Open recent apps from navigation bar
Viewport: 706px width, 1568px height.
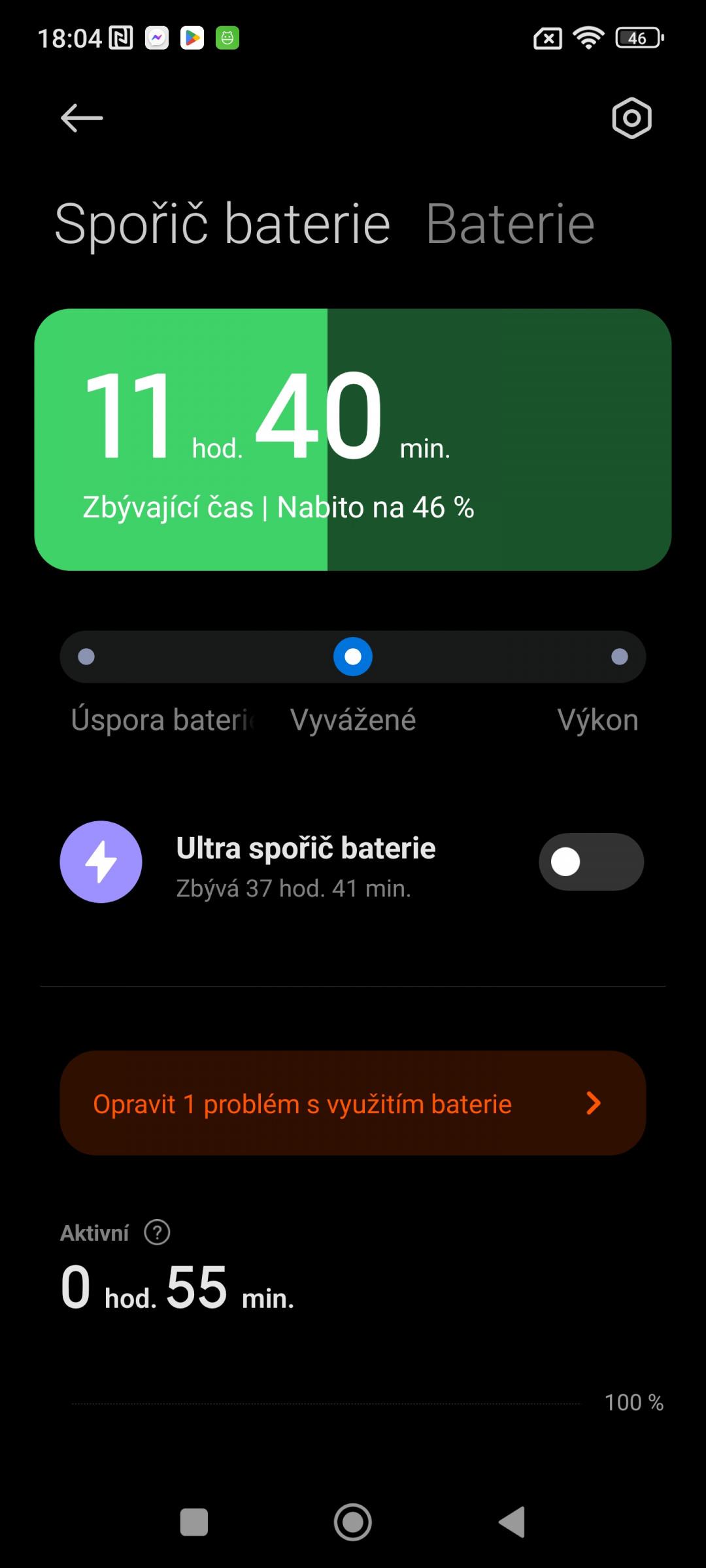194,1522
